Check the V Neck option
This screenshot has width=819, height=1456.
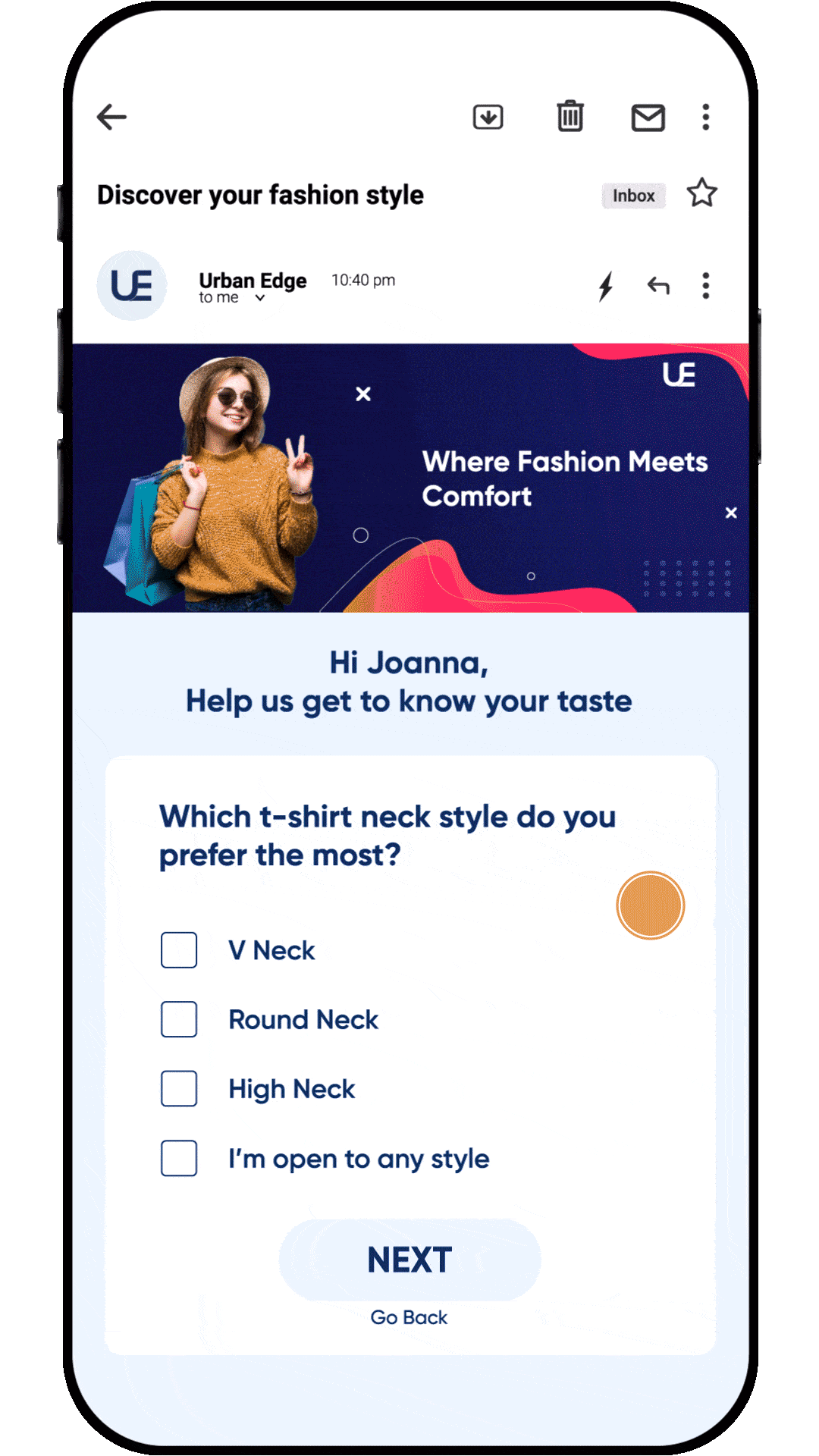[179, 950]
